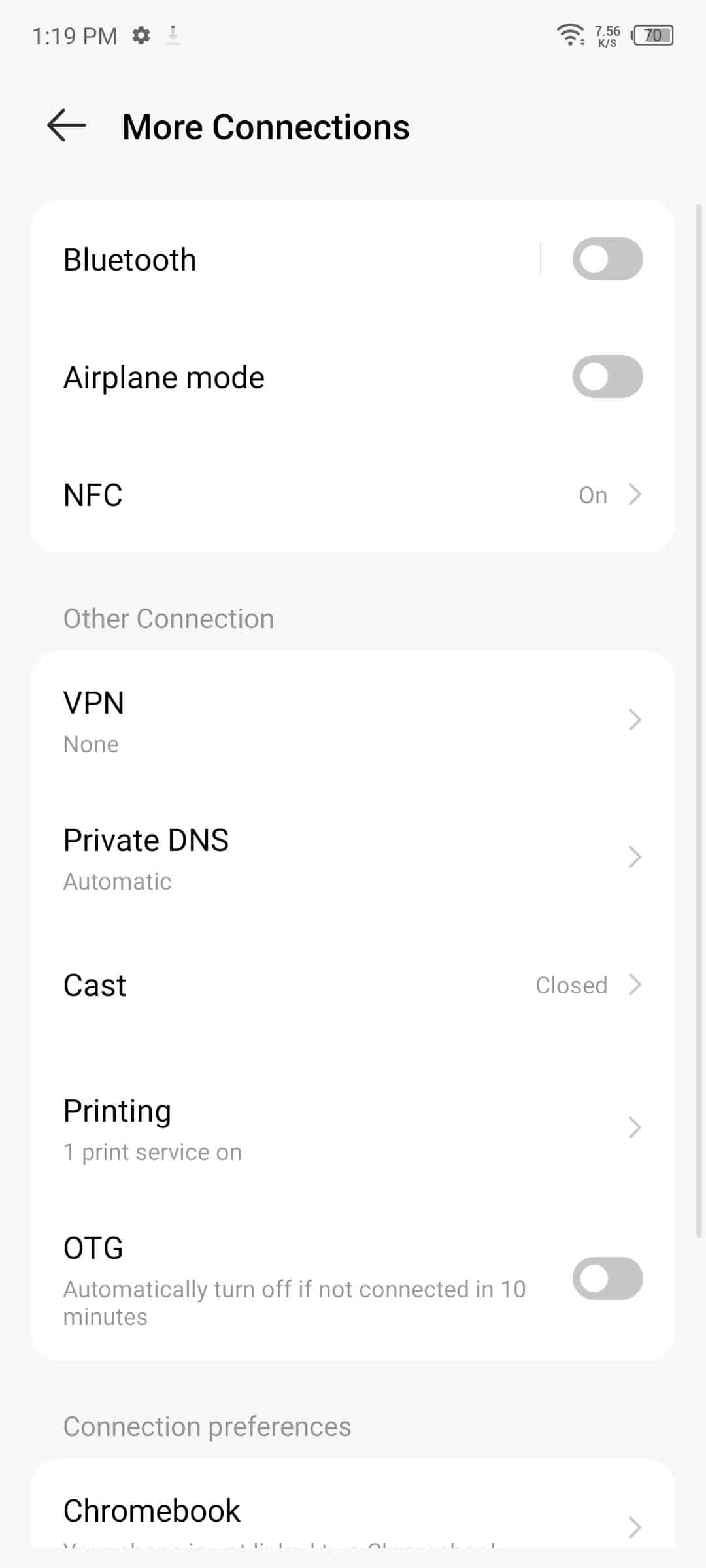Go back from More Connections

67,125
